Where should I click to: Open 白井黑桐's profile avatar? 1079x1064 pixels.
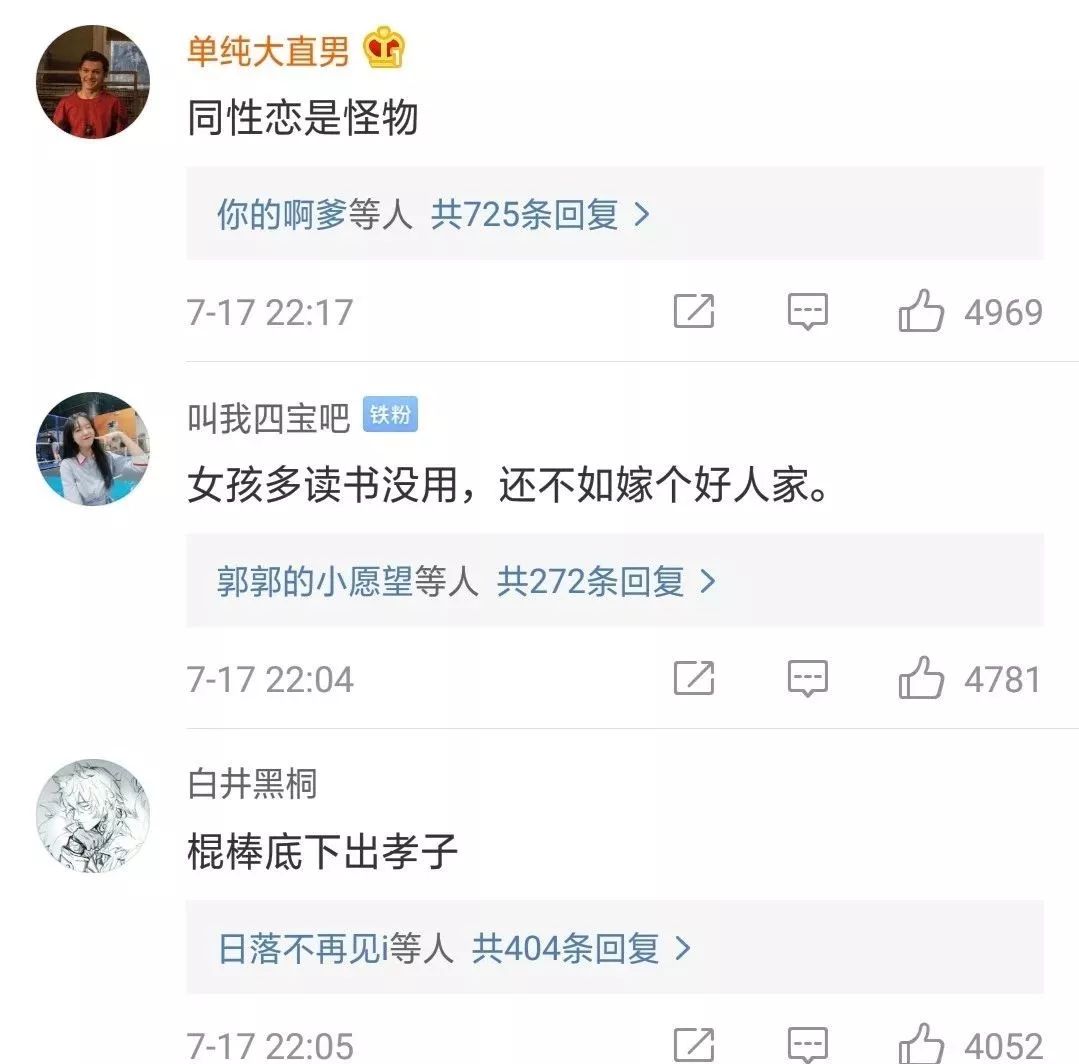pyautogui.click(x=93, y=815)
